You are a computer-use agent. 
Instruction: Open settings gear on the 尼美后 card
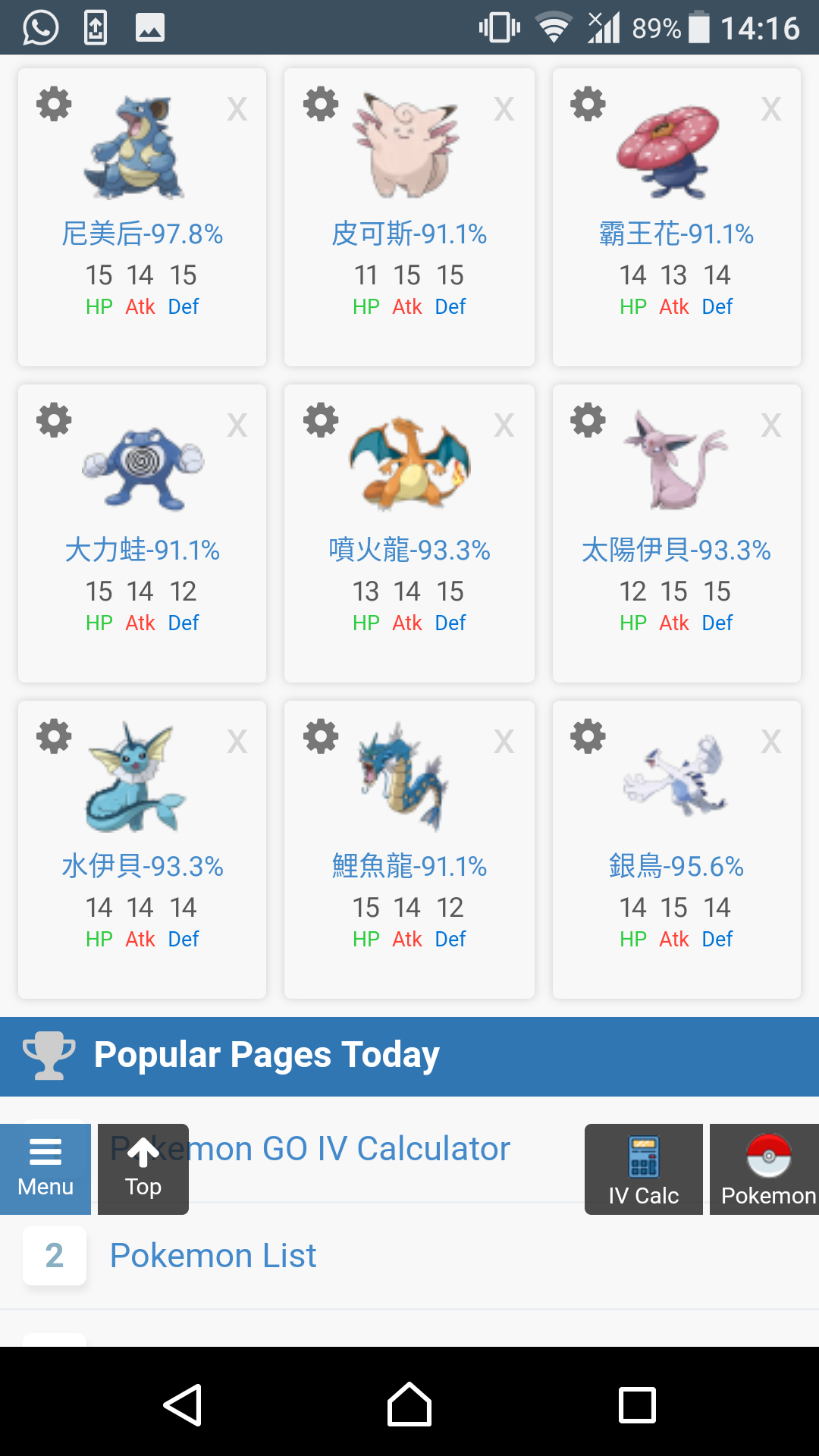tap(54, 104)
